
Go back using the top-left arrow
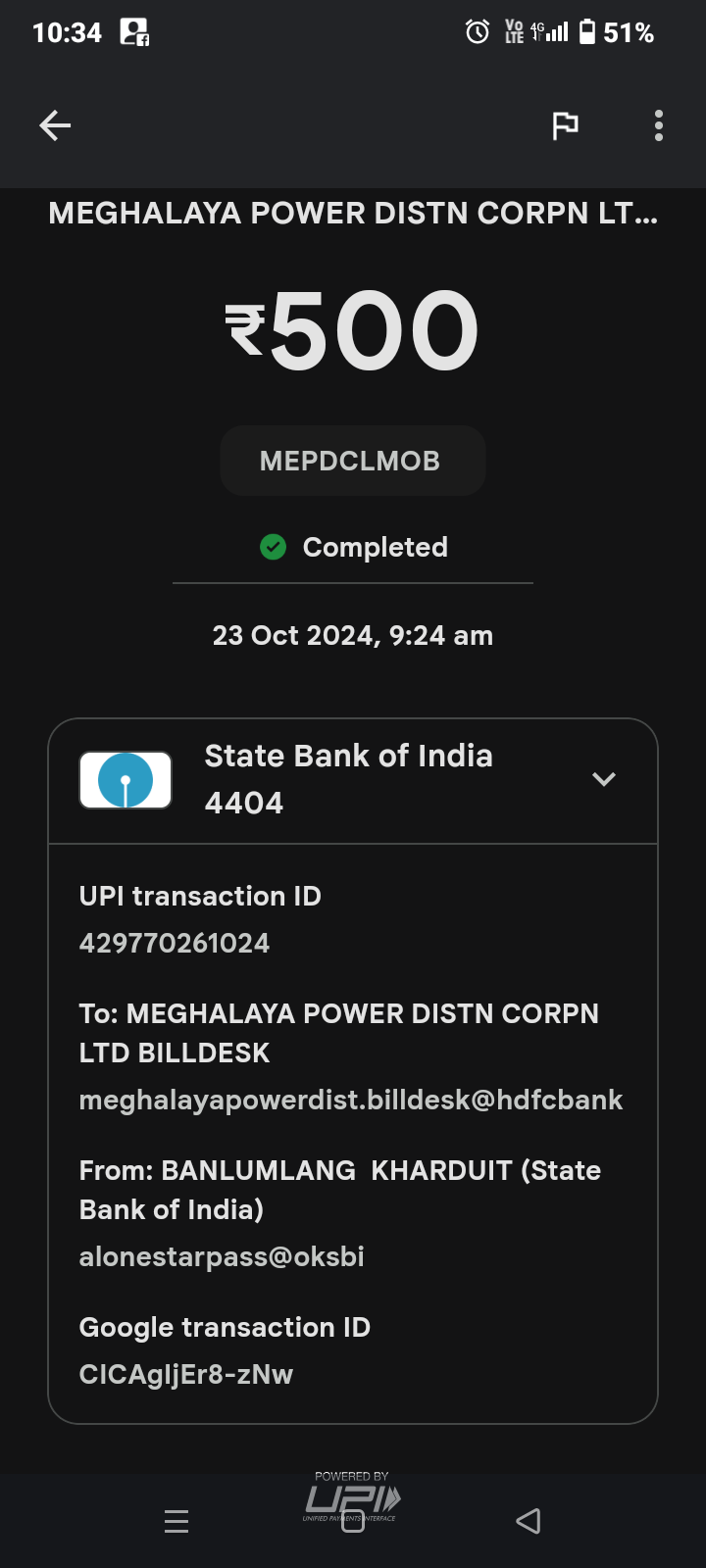click(x=55, y=125)
